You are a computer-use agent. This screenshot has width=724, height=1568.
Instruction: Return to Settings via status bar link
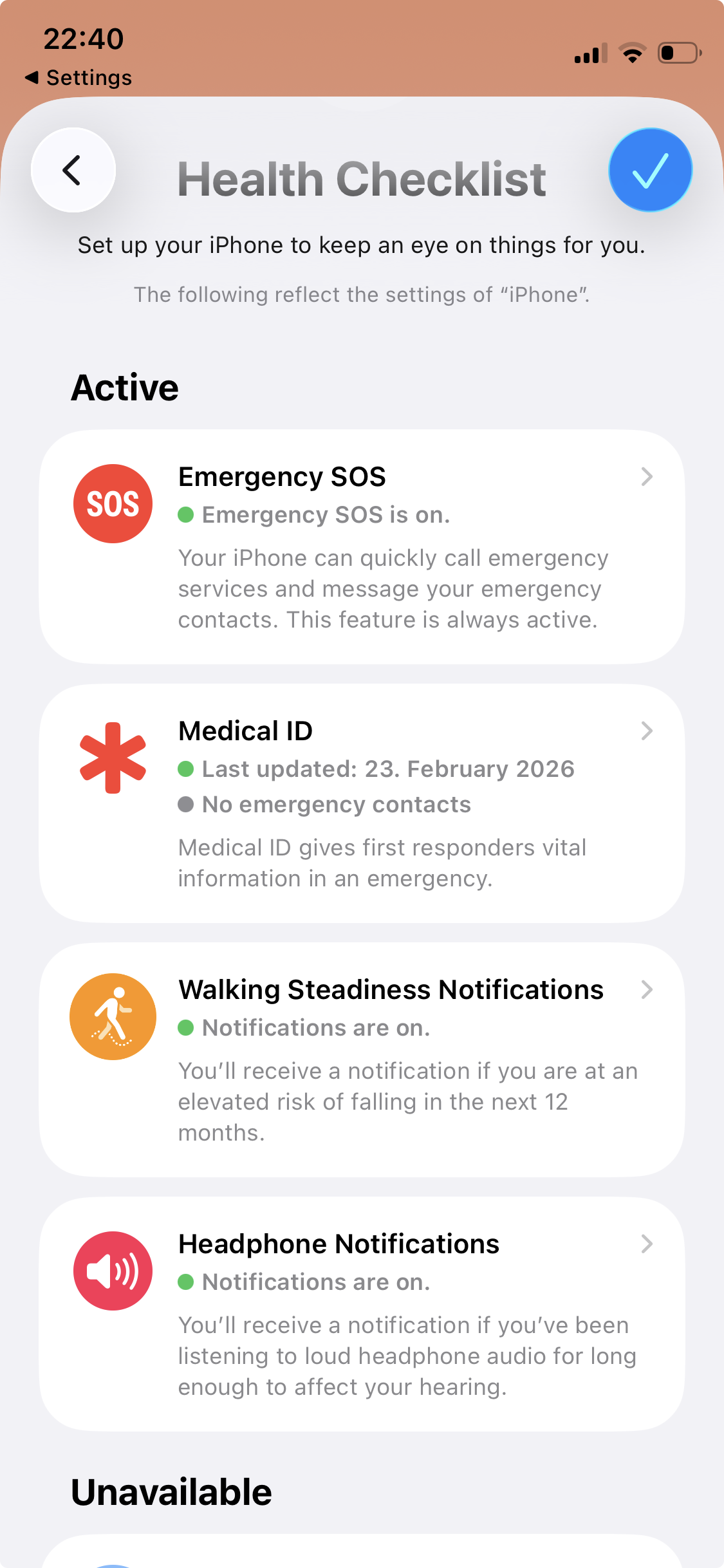point(79,78)
